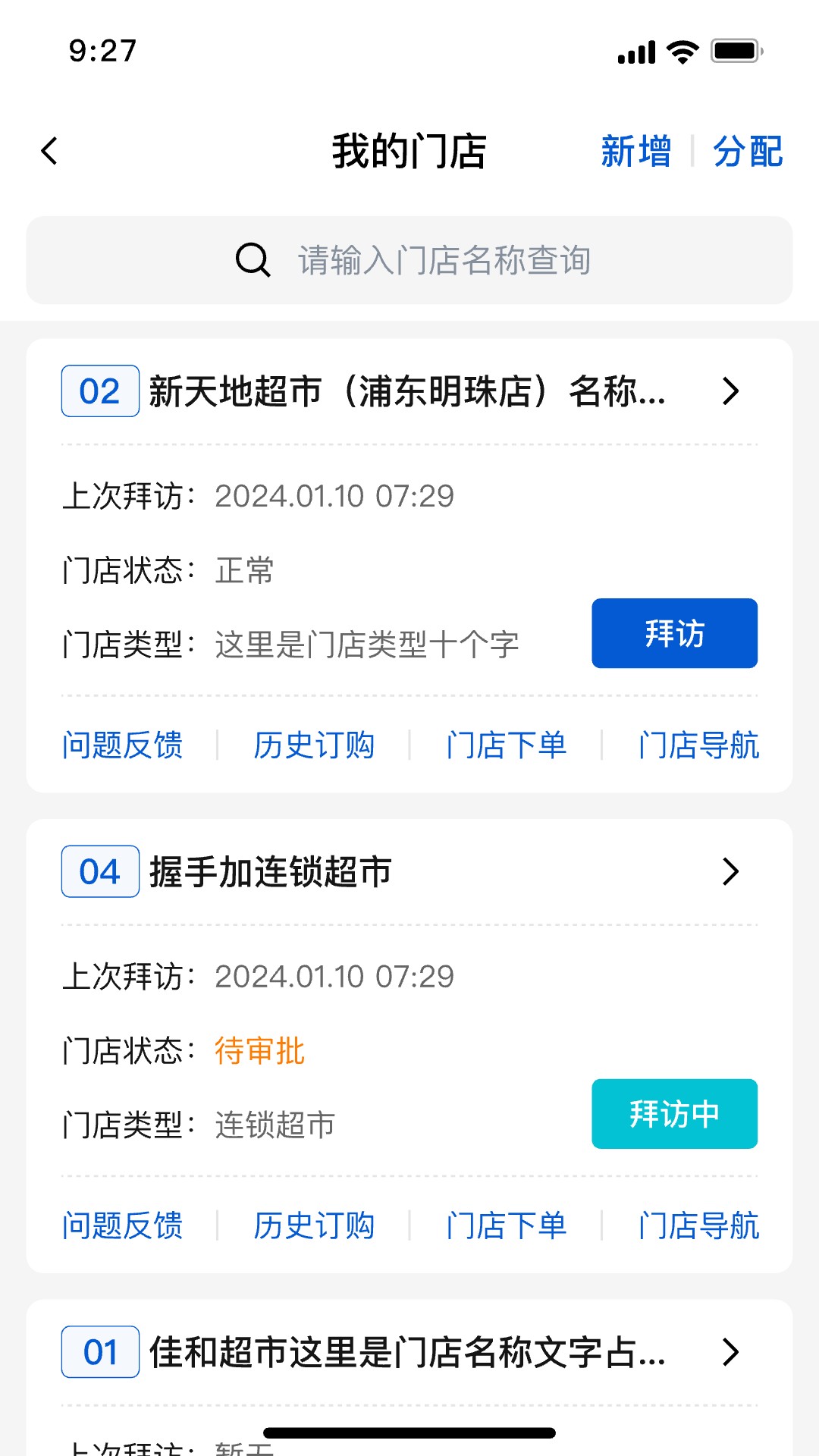Click the 拜访中 button on 握手加连锁超市
Viewport: 819px width, 1456px height.
tap(674, 1113)
